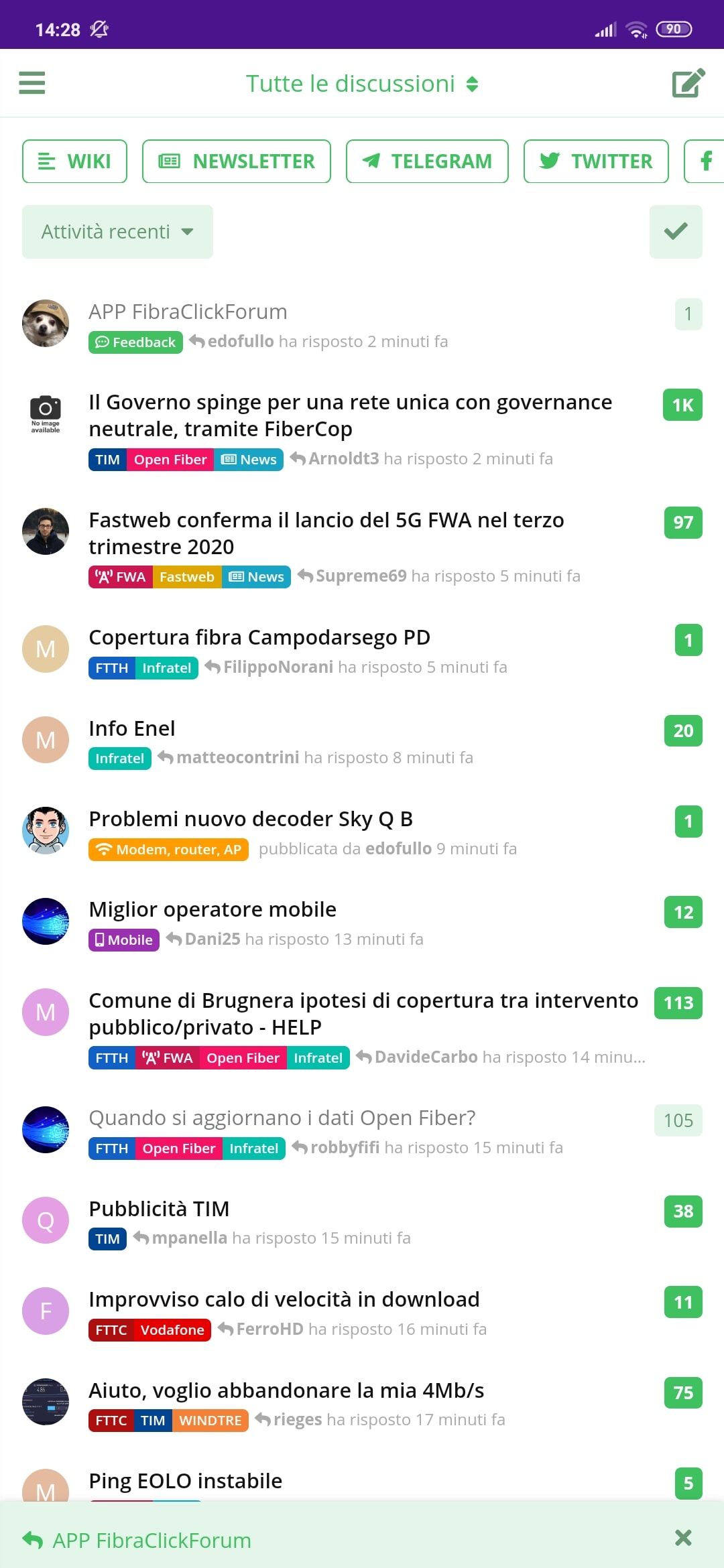The image size is (724, 1568).
Task: Open the APP FibraClickForum discussion
Action: point(188,312)
